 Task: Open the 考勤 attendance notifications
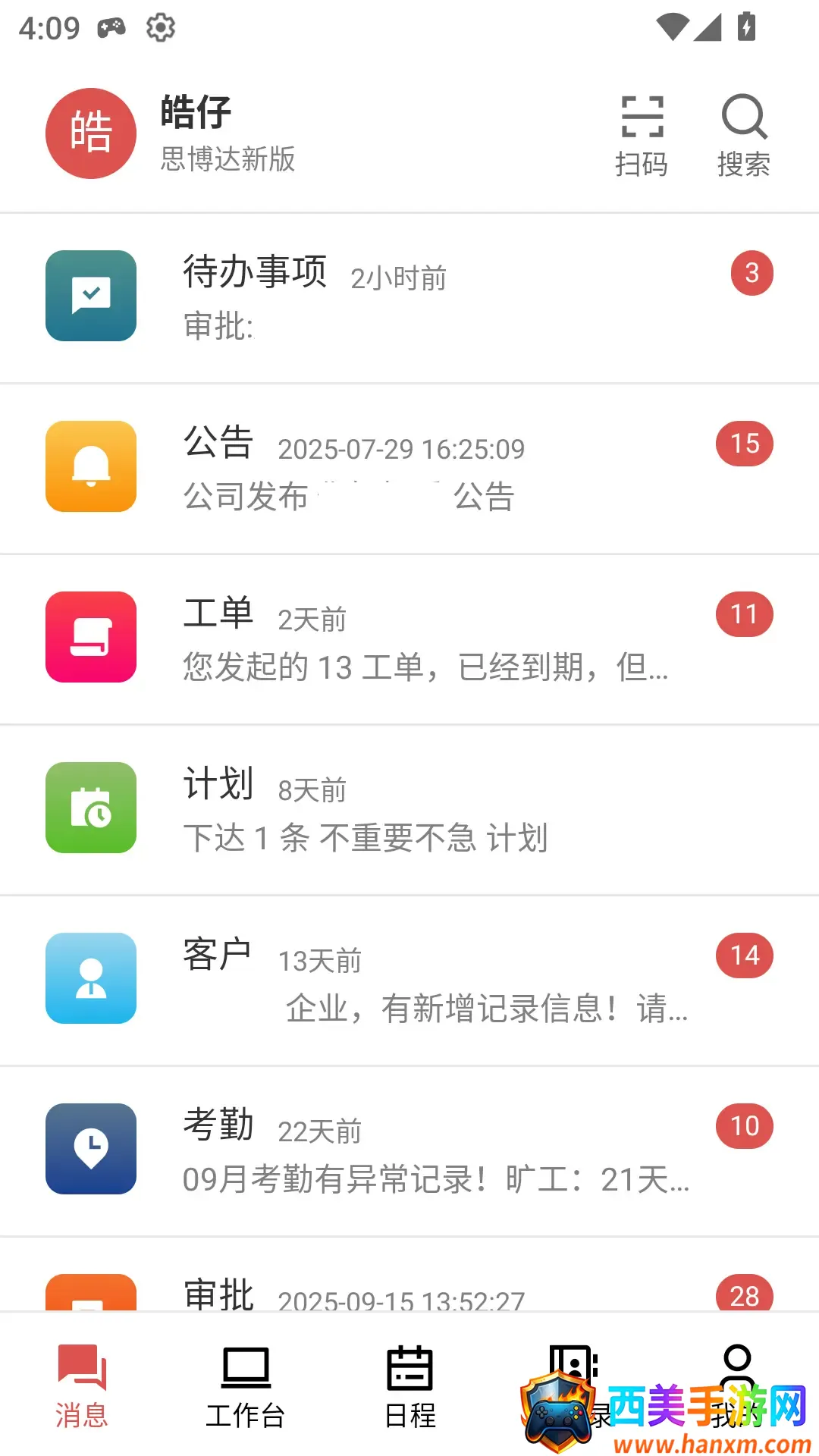409,1151
